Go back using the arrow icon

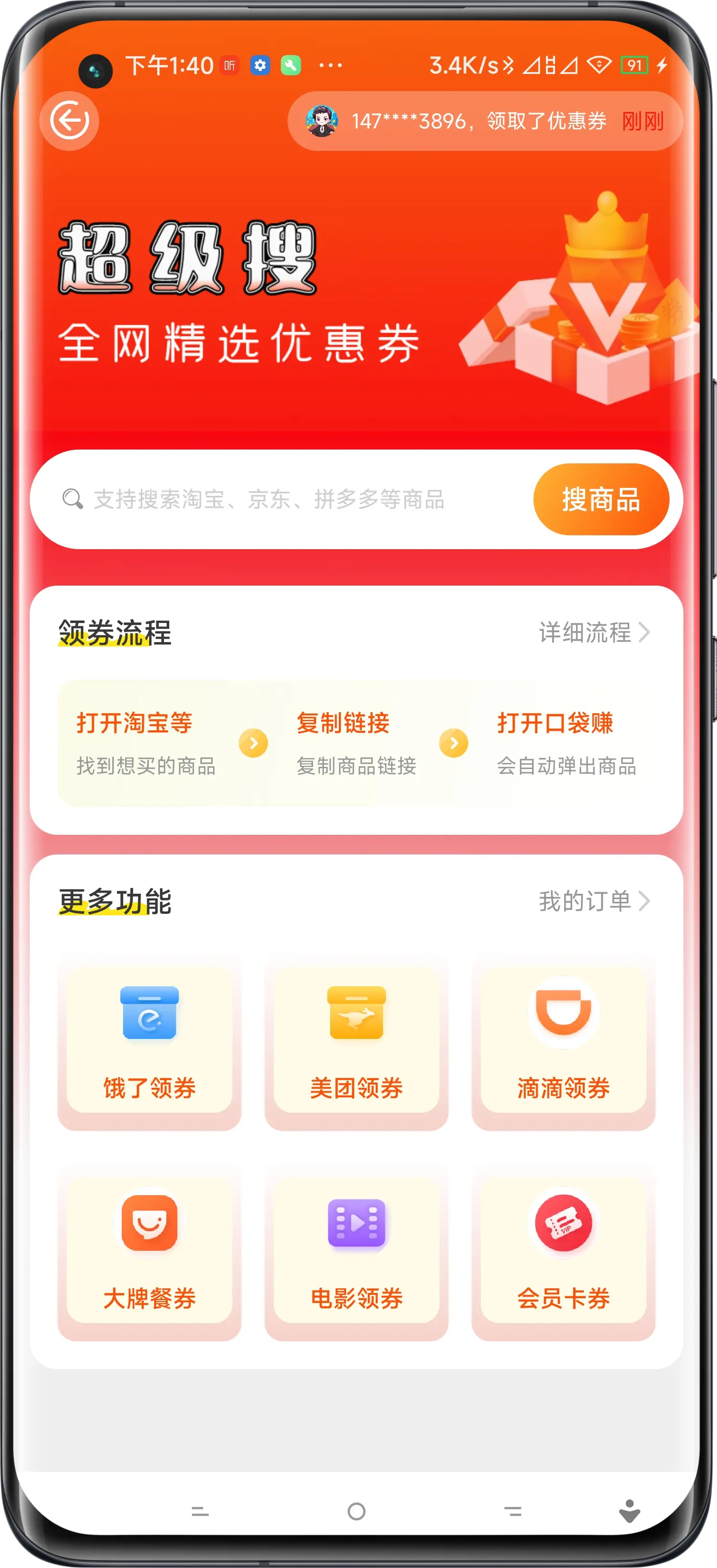point(69,120)
